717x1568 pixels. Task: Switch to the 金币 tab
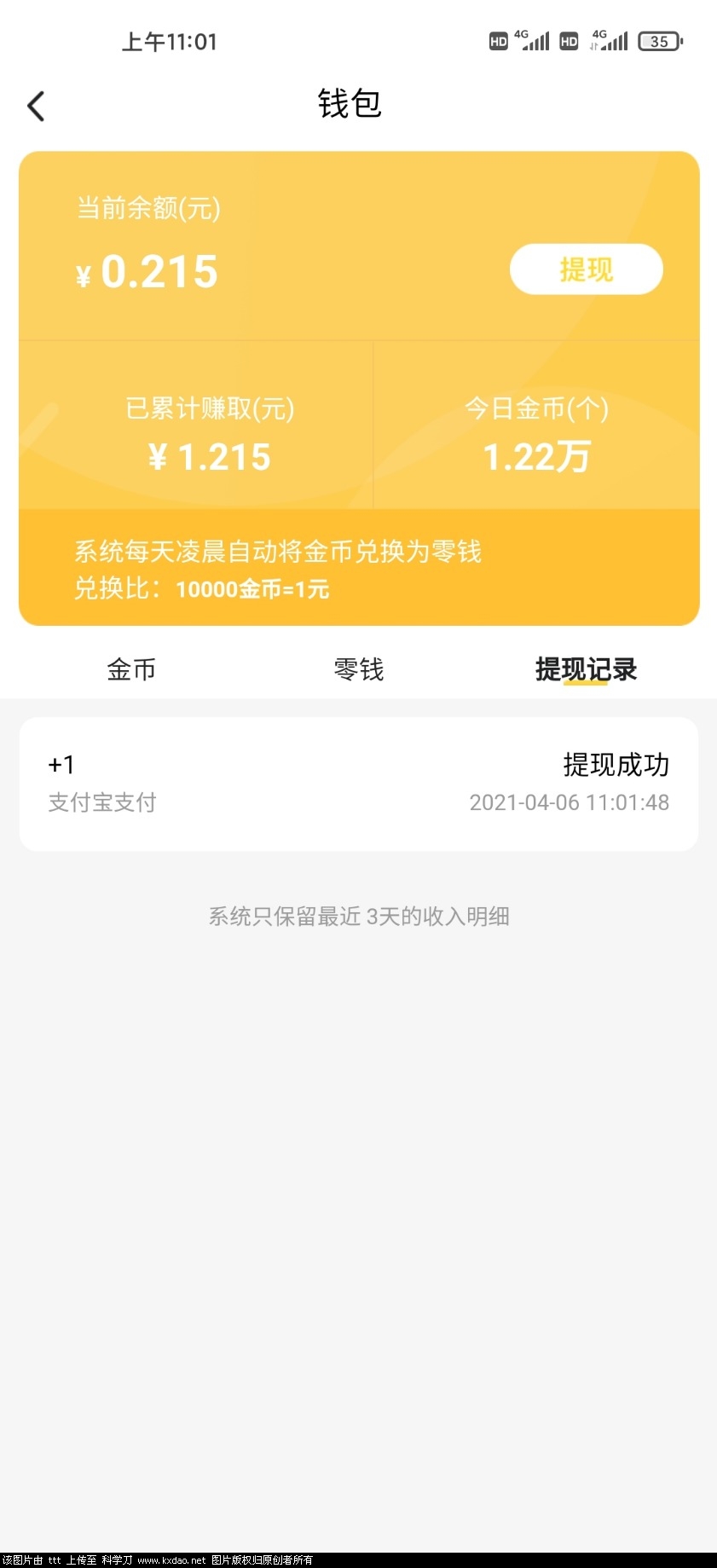tap(131, 670)
